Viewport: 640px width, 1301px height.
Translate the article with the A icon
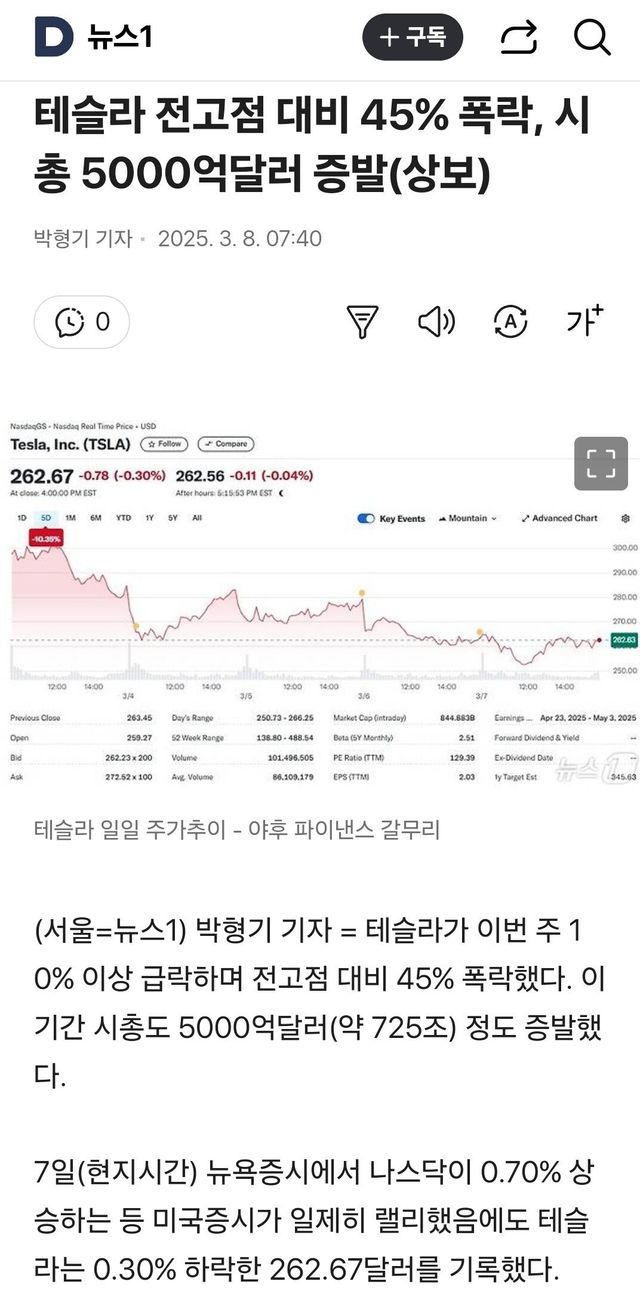pyautogui.click(x=510, y=322)
